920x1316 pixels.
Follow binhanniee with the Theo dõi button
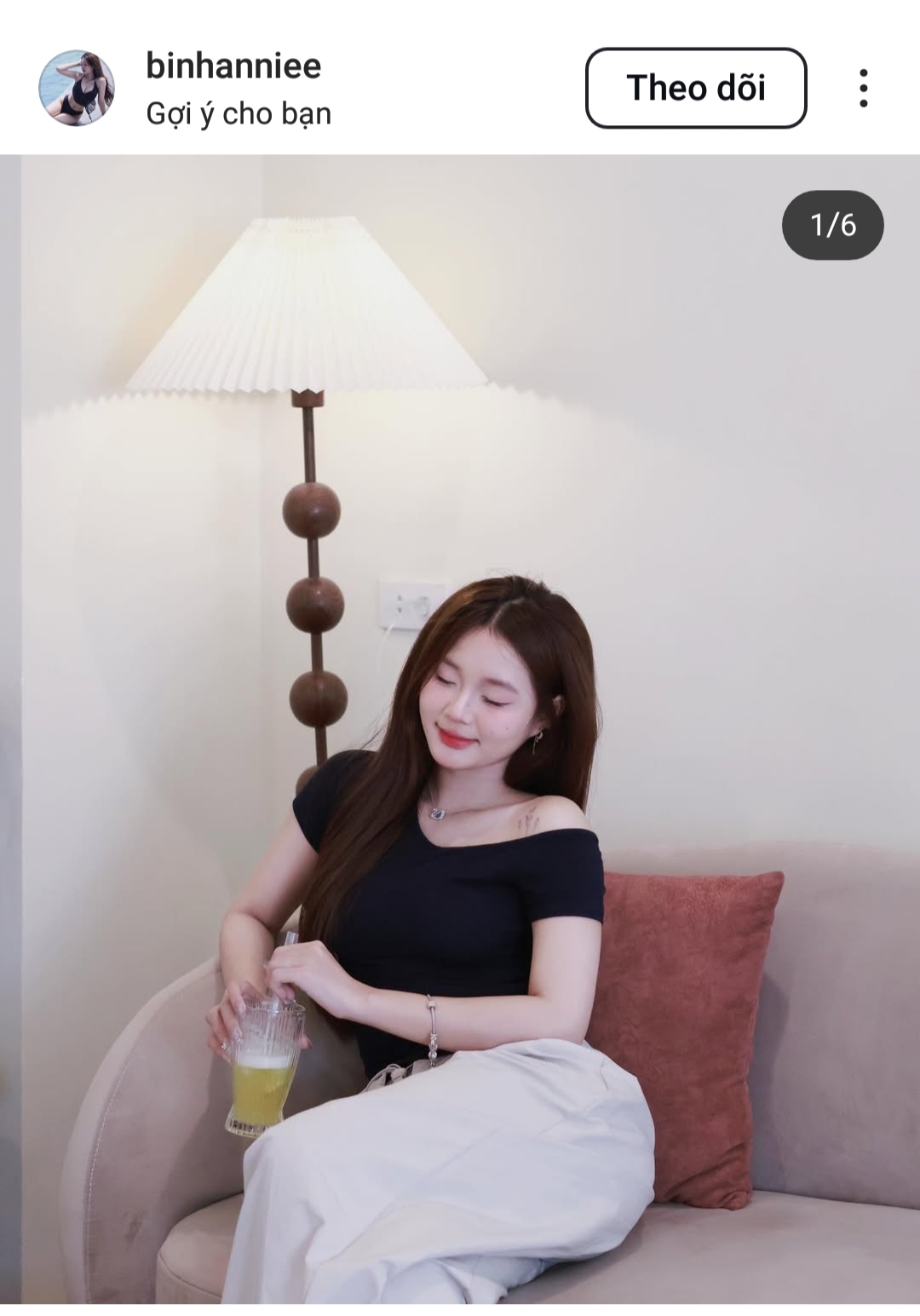[x=695, y=88]
